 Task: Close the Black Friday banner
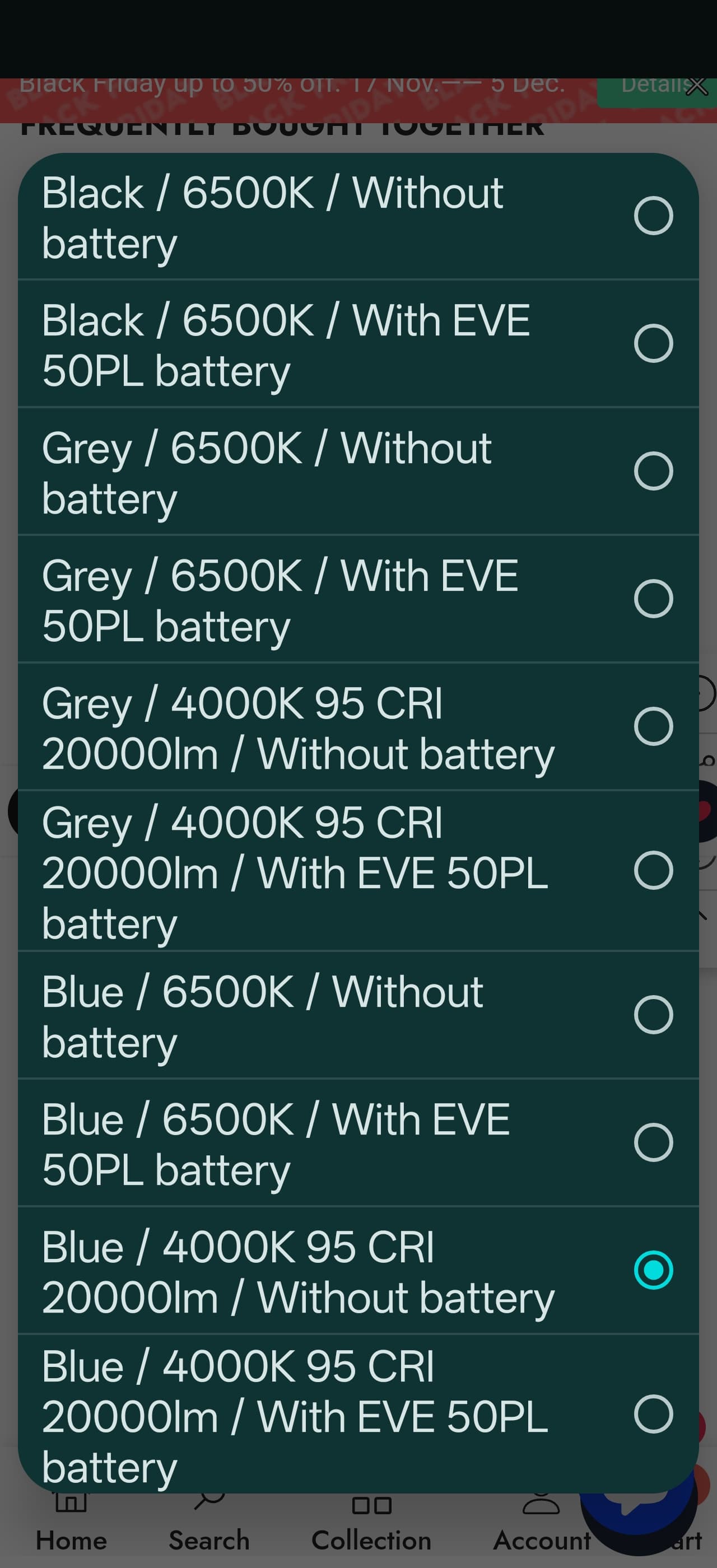coord(697,86)
